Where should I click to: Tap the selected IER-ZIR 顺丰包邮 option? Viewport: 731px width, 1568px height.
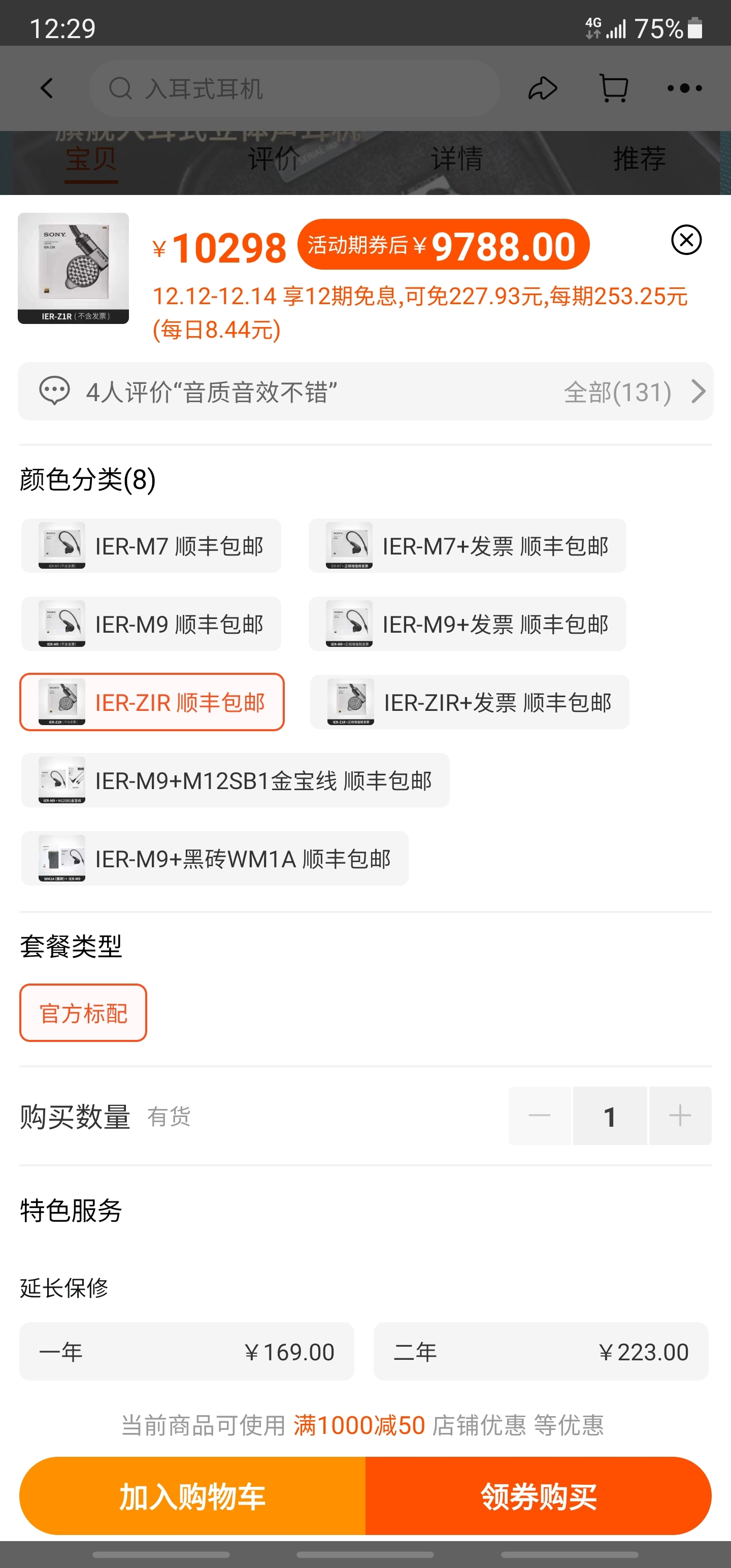(152, 702)
